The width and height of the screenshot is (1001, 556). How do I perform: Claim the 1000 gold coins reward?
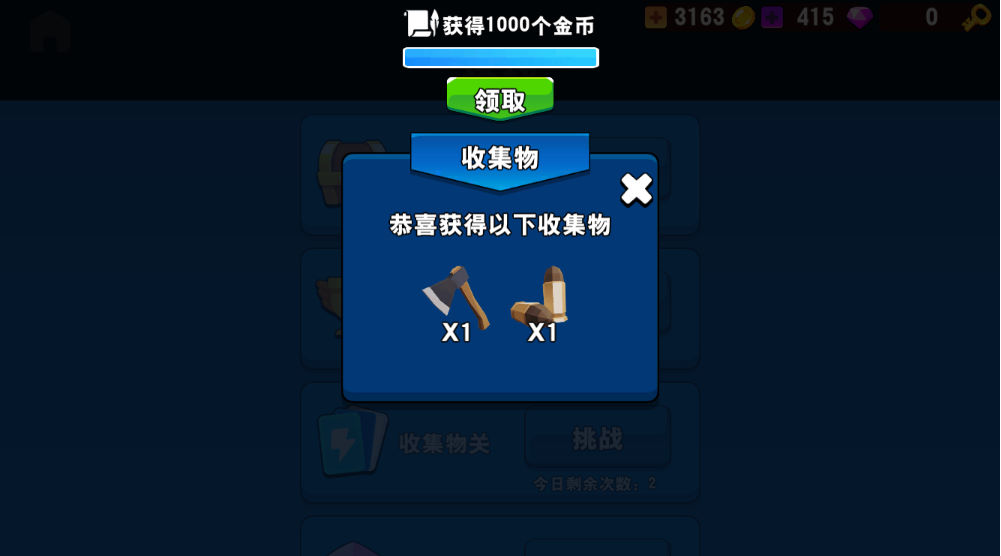click(x=500, y=99)
